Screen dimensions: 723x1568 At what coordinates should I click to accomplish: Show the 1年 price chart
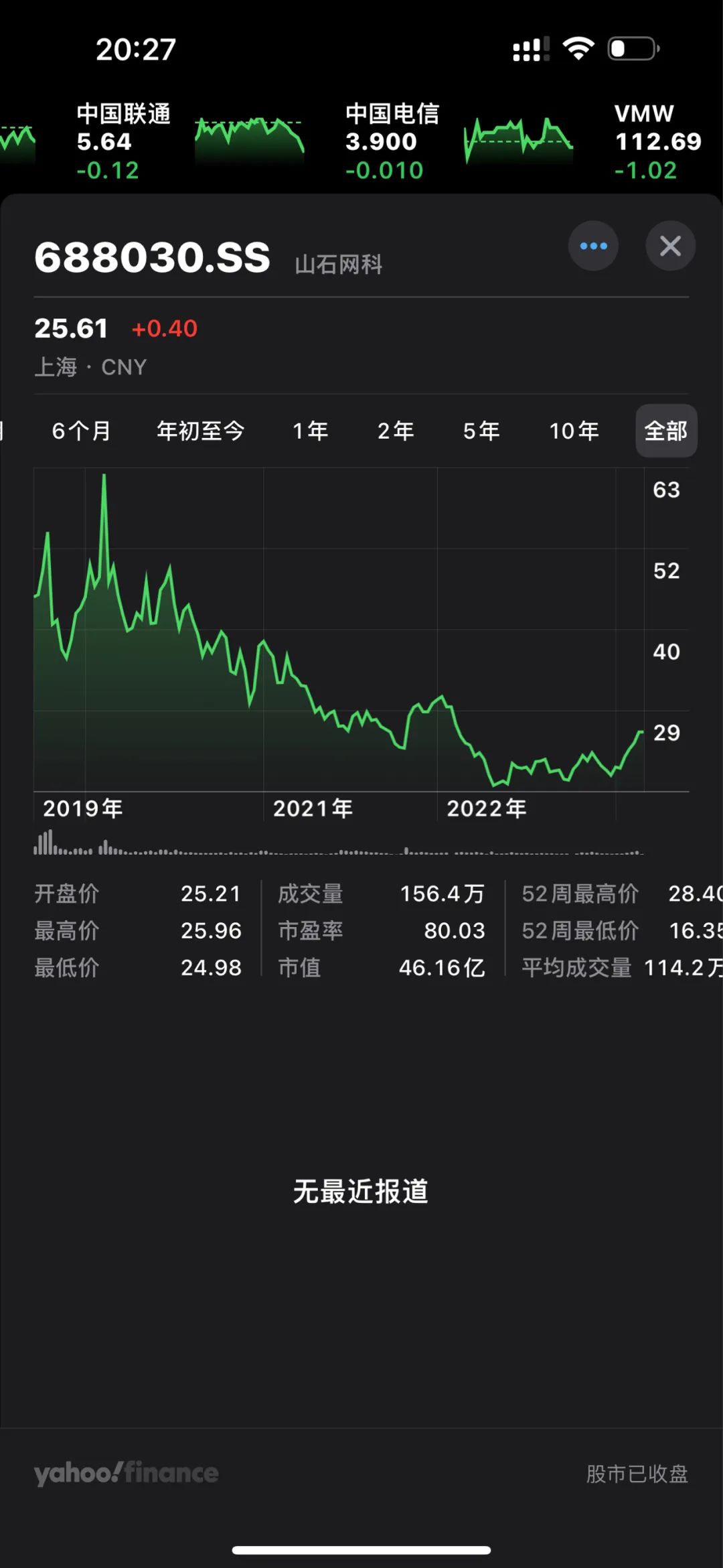point(311,431)
